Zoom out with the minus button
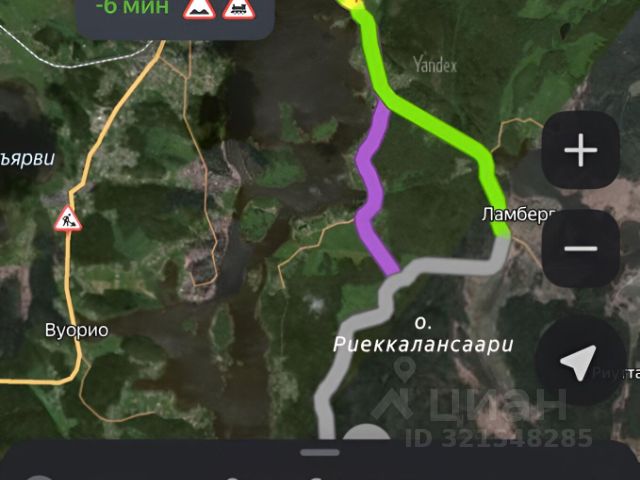This screenshot has width=640, height=480. [x=580, y=250]
